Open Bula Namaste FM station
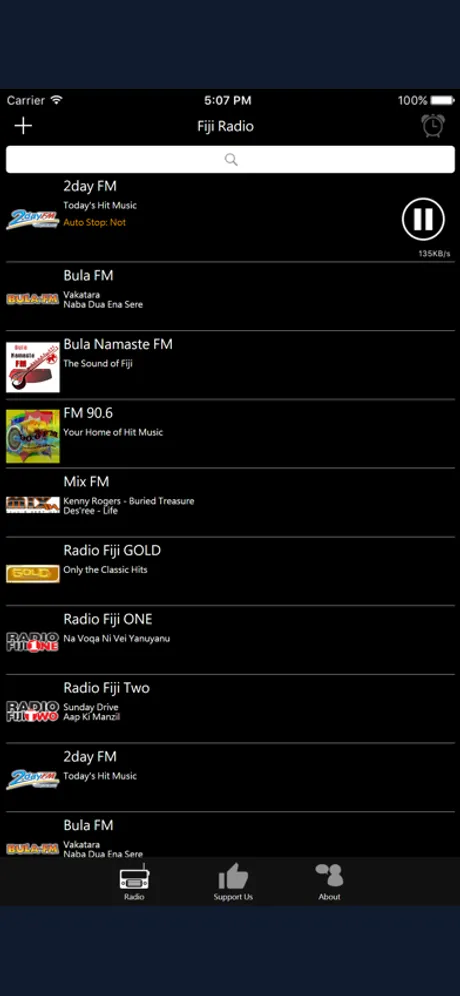460x996 pixels. [x=230, y=365]
